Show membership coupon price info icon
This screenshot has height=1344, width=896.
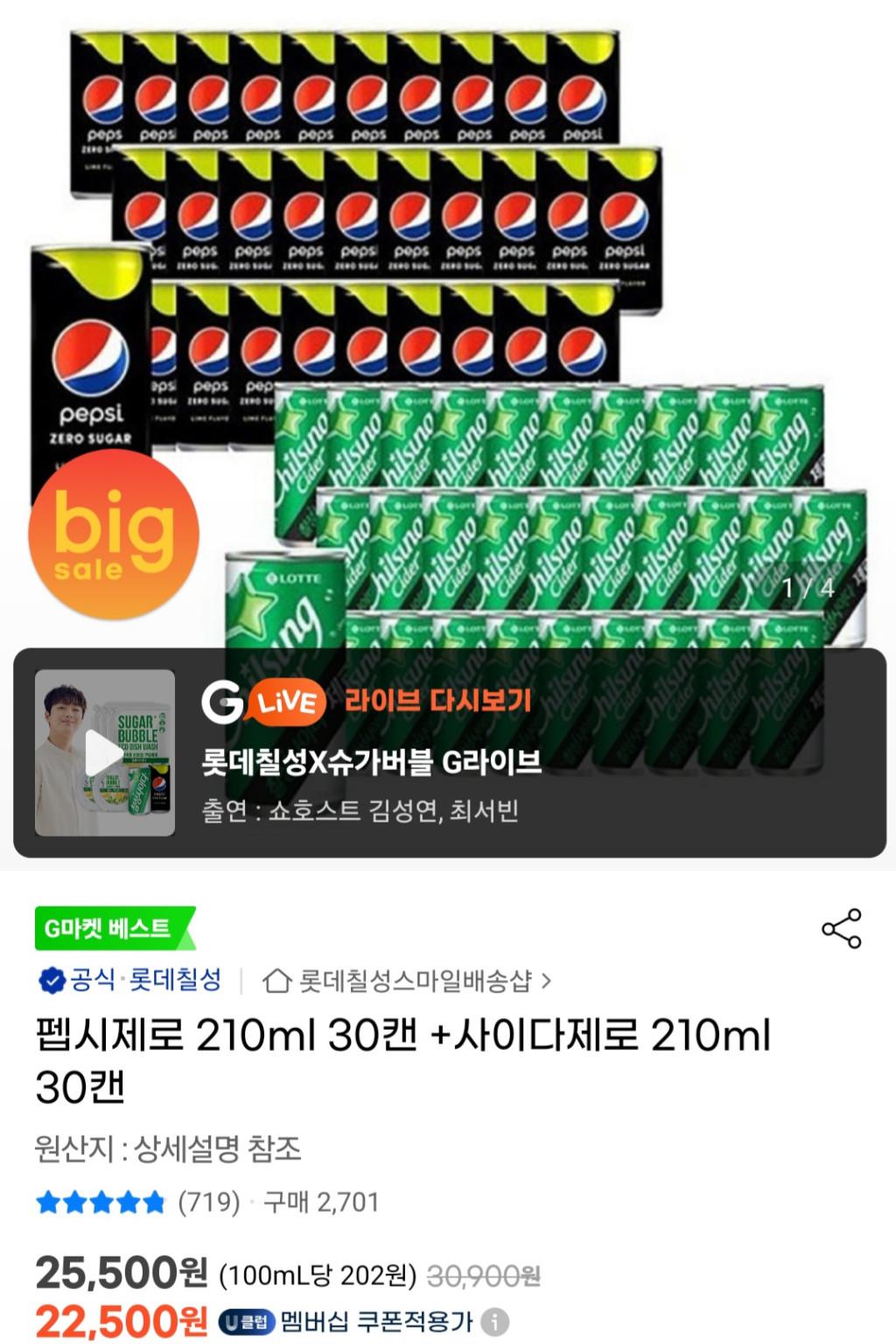point(495,1321)
